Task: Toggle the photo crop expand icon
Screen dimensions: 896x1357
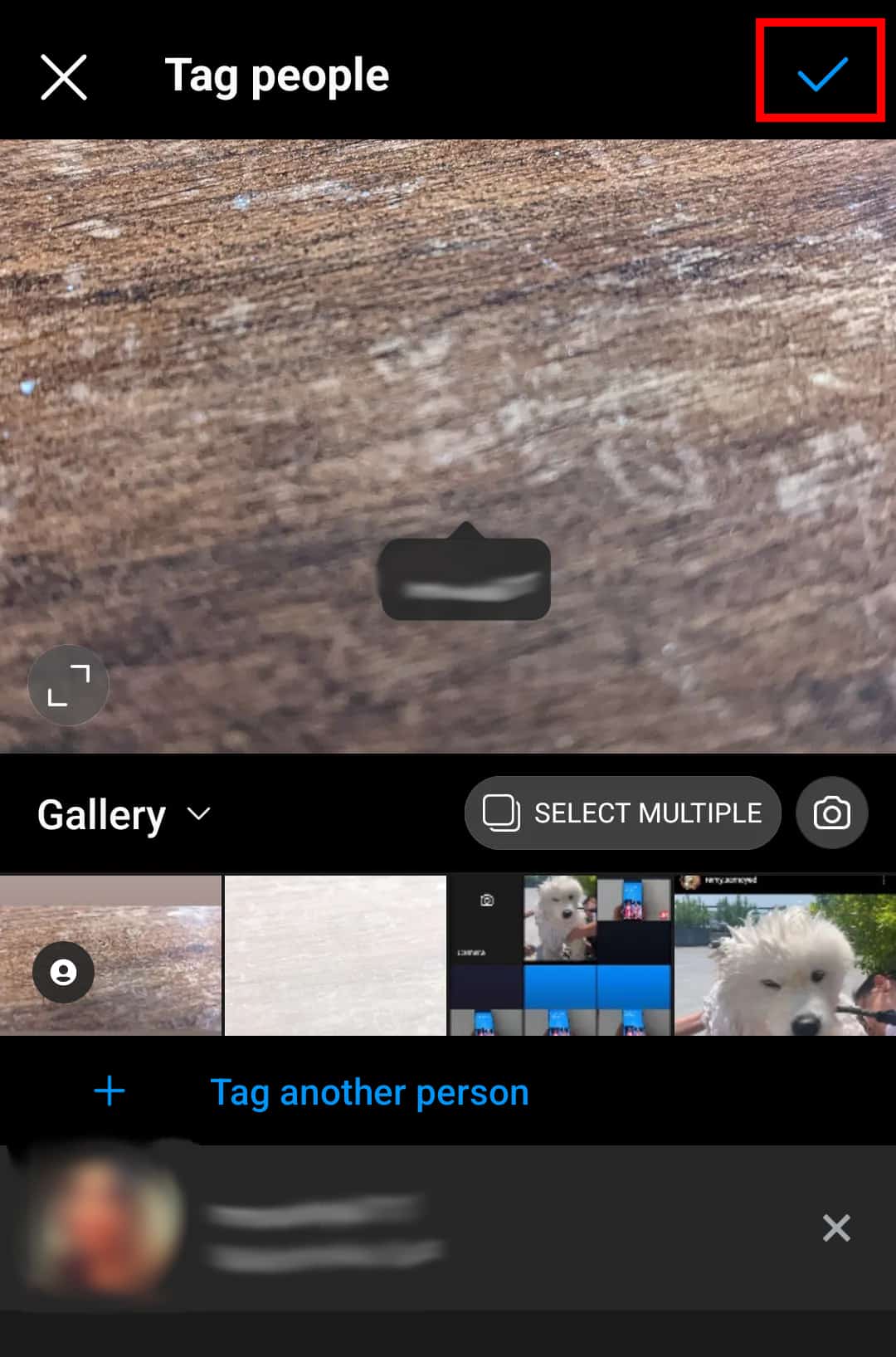Action: (x=69, y=685)
